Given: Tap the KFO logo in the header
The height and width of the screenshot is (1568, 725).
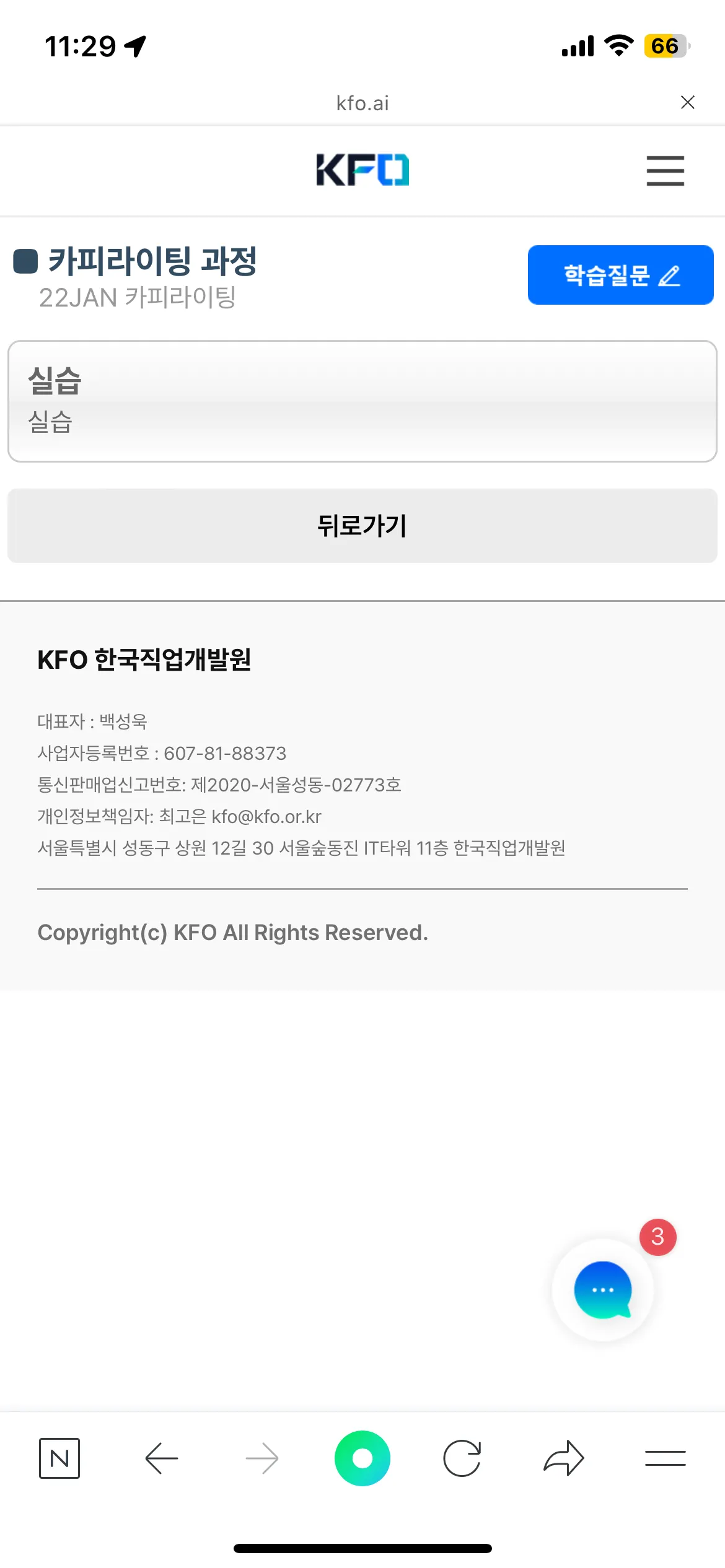Looking at the screenshot, I should 362,170.
